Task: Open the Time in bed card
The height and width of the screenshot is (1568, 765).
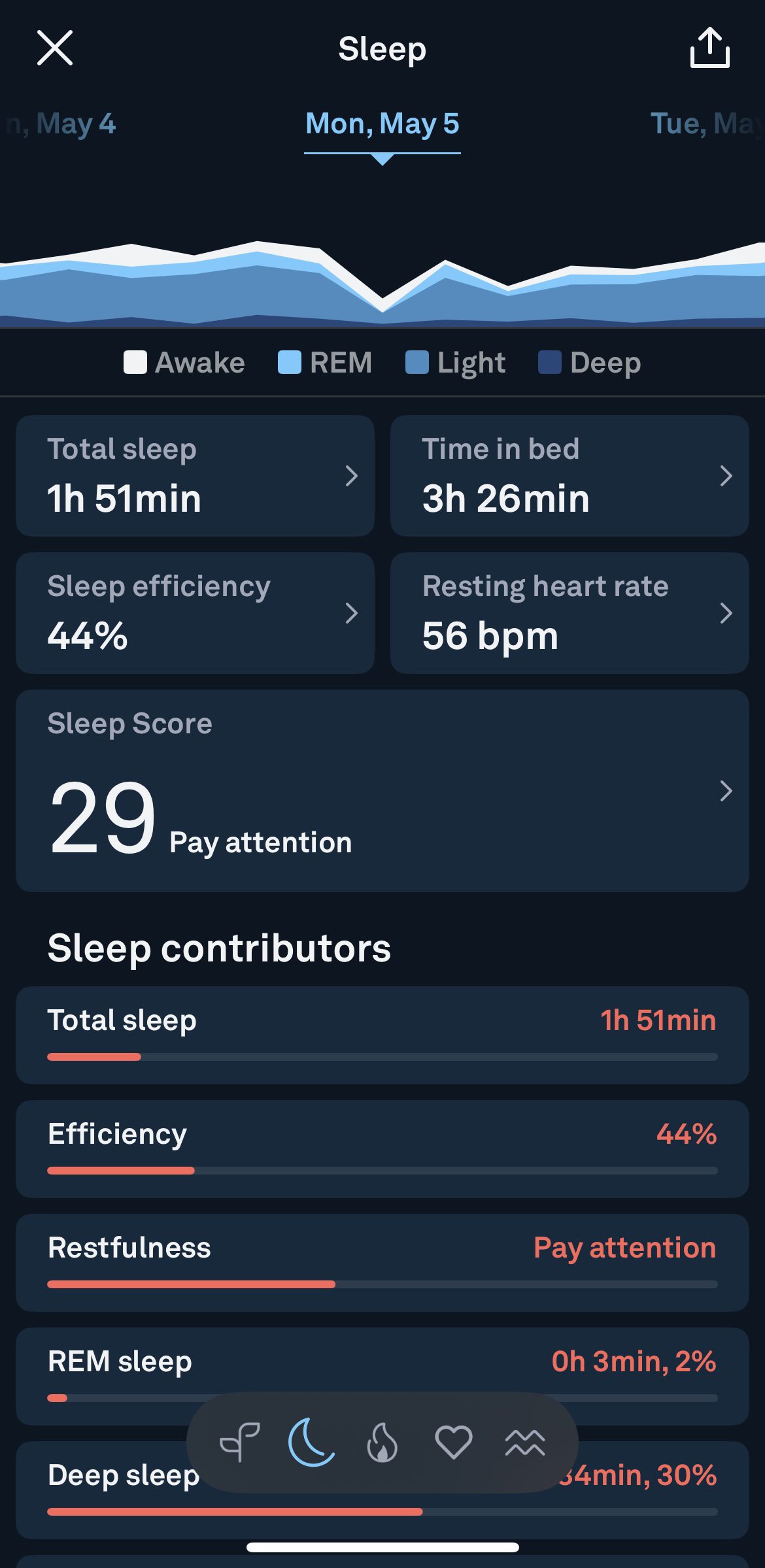Action: (x=568, y=475)
